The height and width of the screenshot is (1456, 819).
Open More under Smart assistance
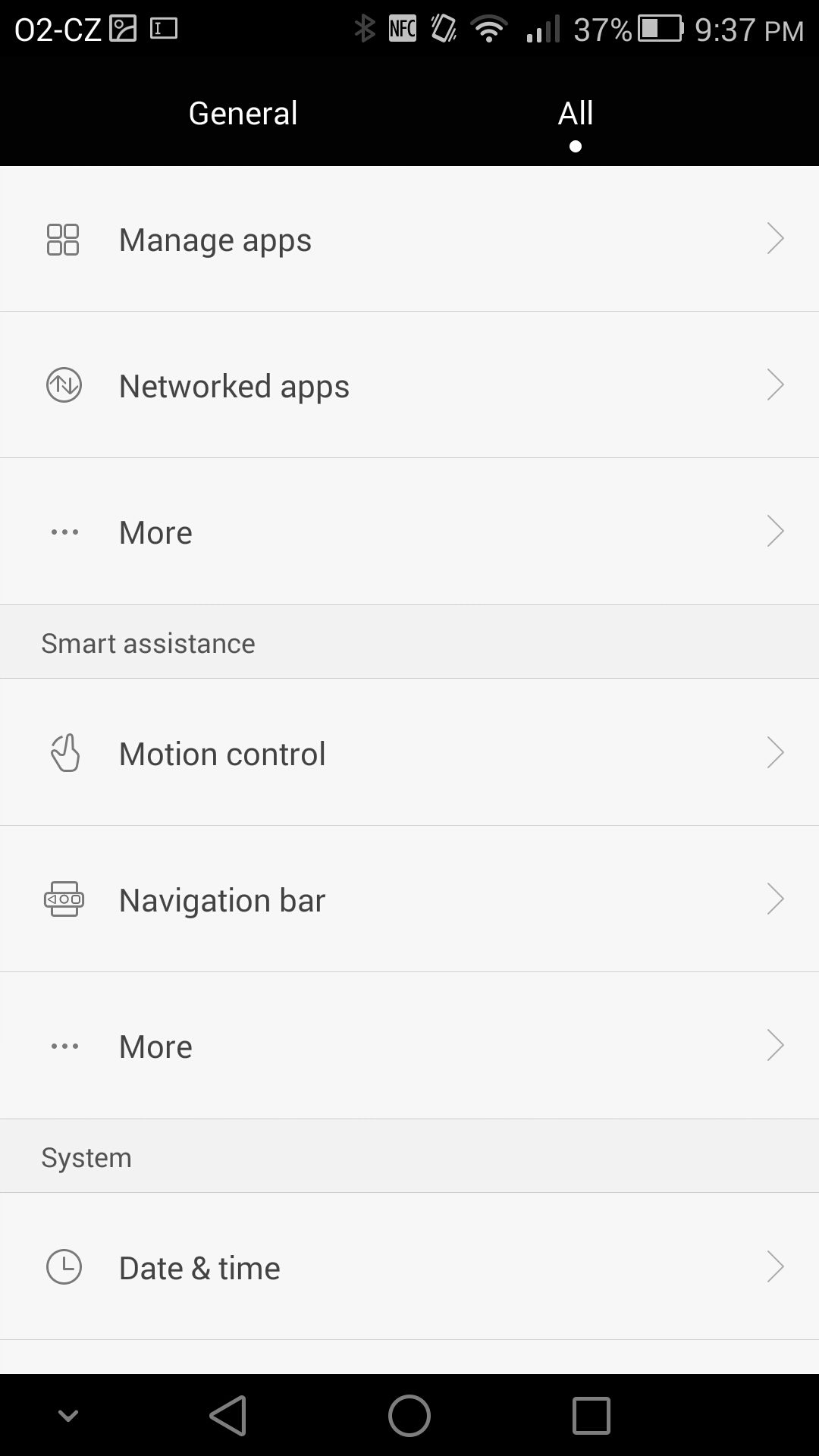[409, 1046]
